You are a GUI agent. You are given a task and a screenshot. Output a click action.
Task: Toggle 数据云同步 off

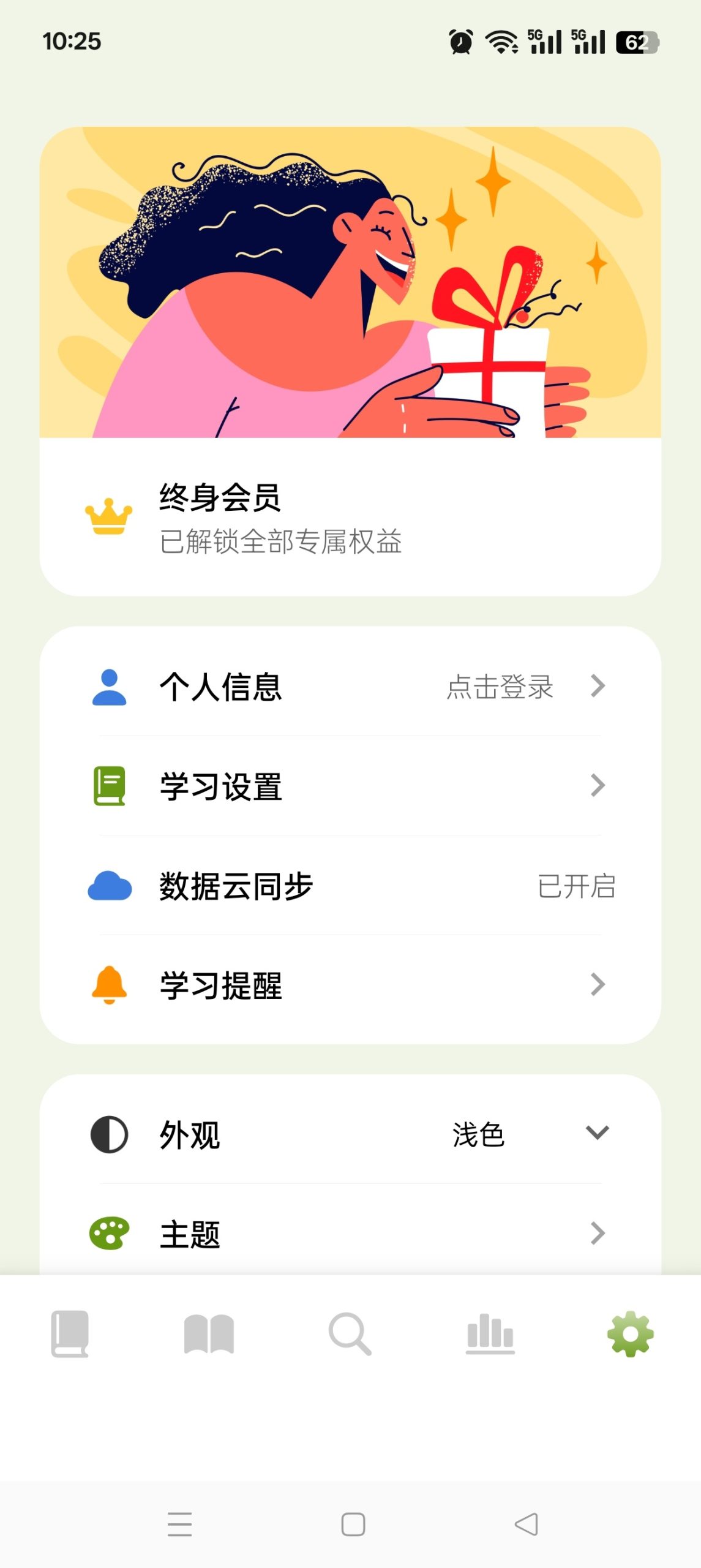click(575, 888)
